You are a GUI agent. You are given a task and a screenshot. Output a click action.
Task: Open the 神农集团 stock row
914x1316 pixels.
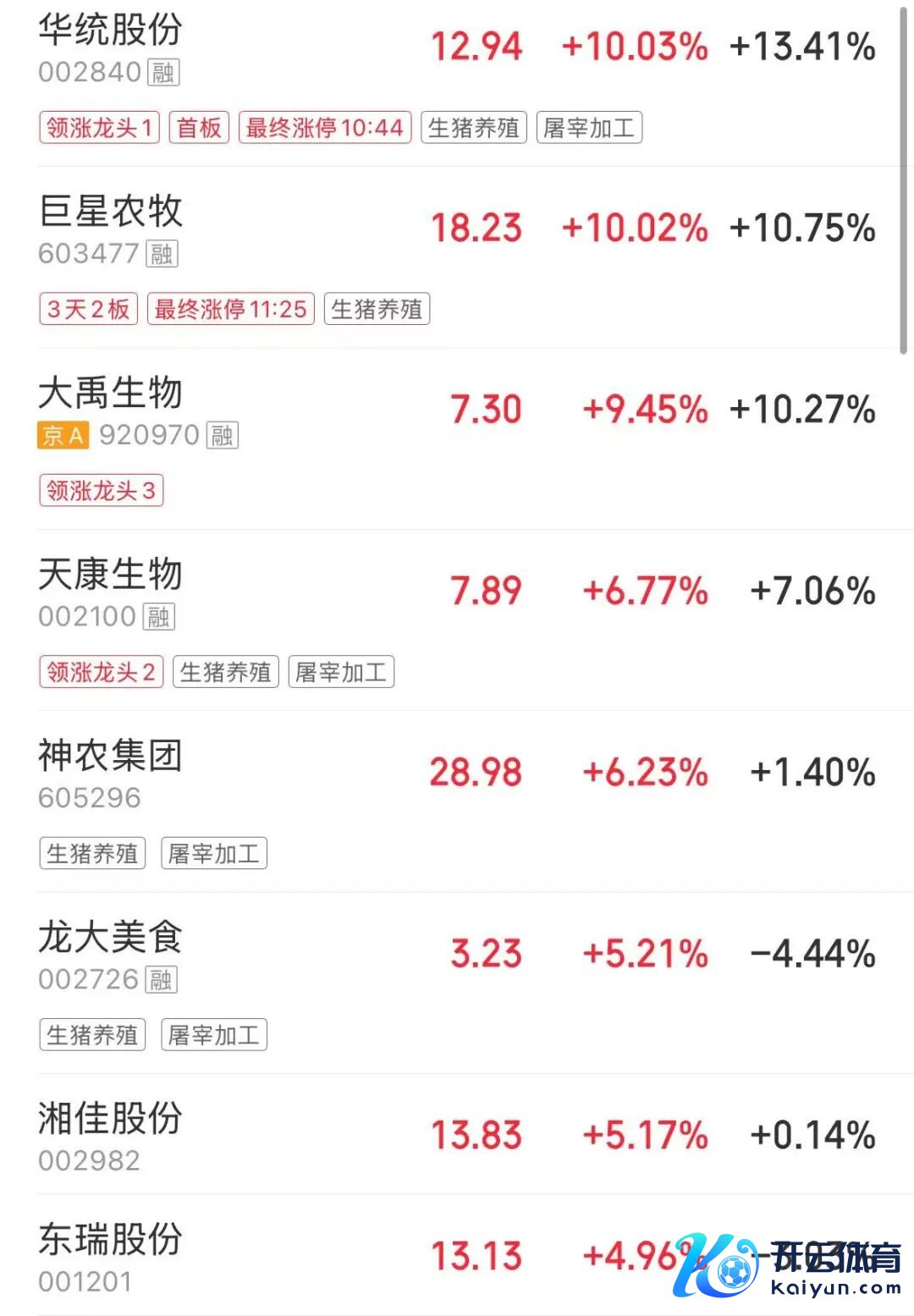[111, 756]
